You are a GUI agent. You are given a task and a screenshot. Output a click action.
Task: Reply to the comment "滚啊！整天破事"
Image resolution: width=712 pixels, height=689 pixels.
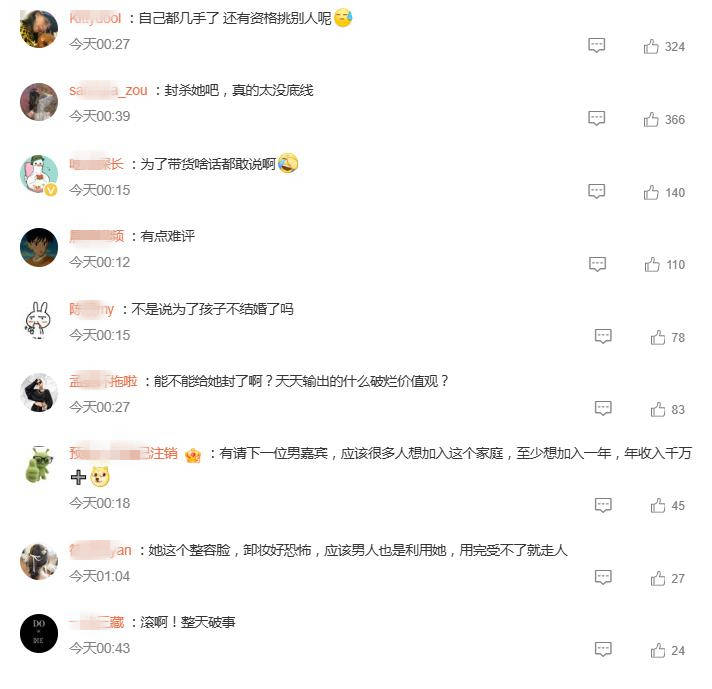pyautogui.click(x=603, y=650)
